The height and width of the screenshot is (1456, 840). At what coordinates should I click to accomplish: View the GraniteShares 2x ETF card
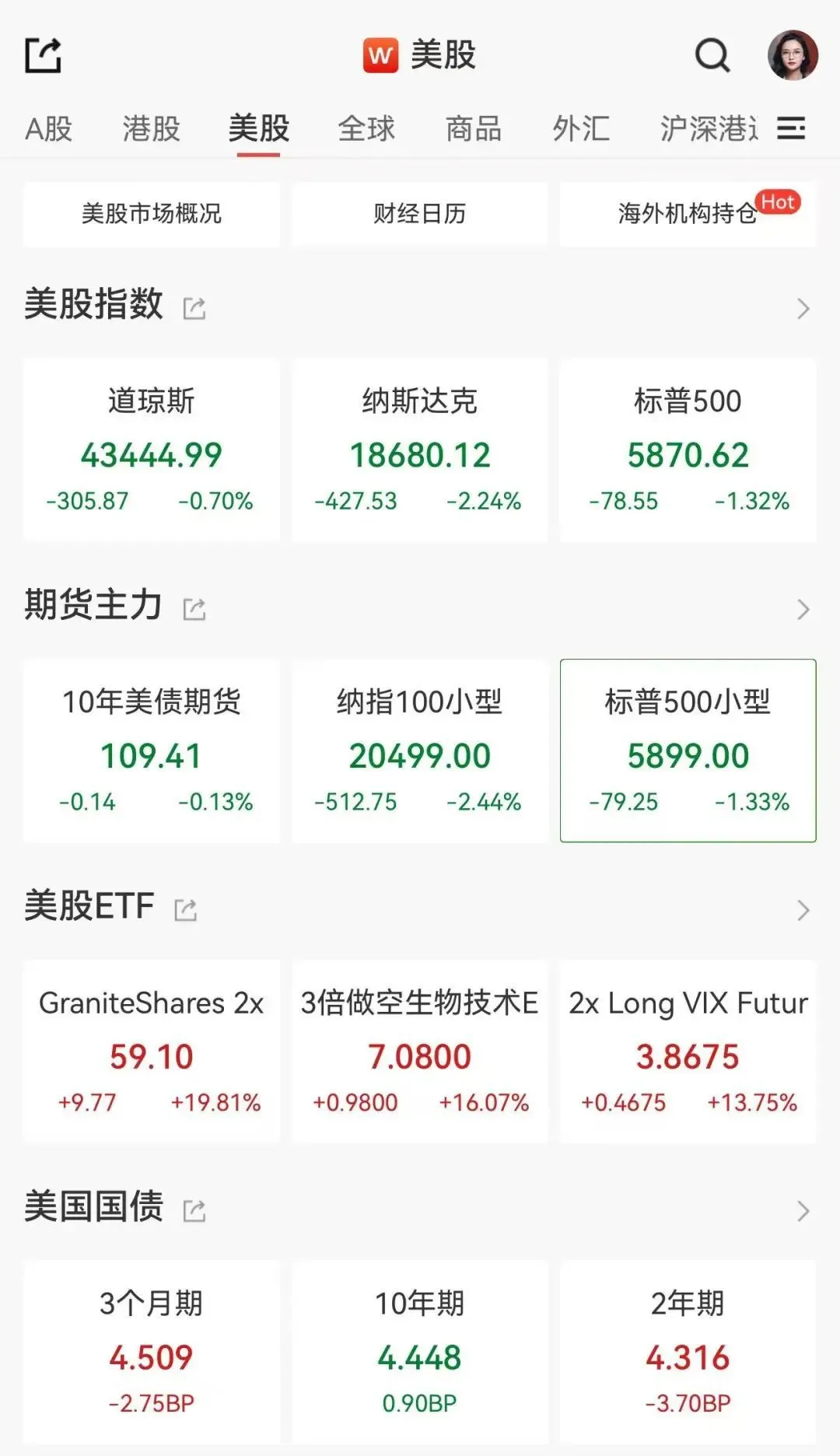click(152, 1052)
